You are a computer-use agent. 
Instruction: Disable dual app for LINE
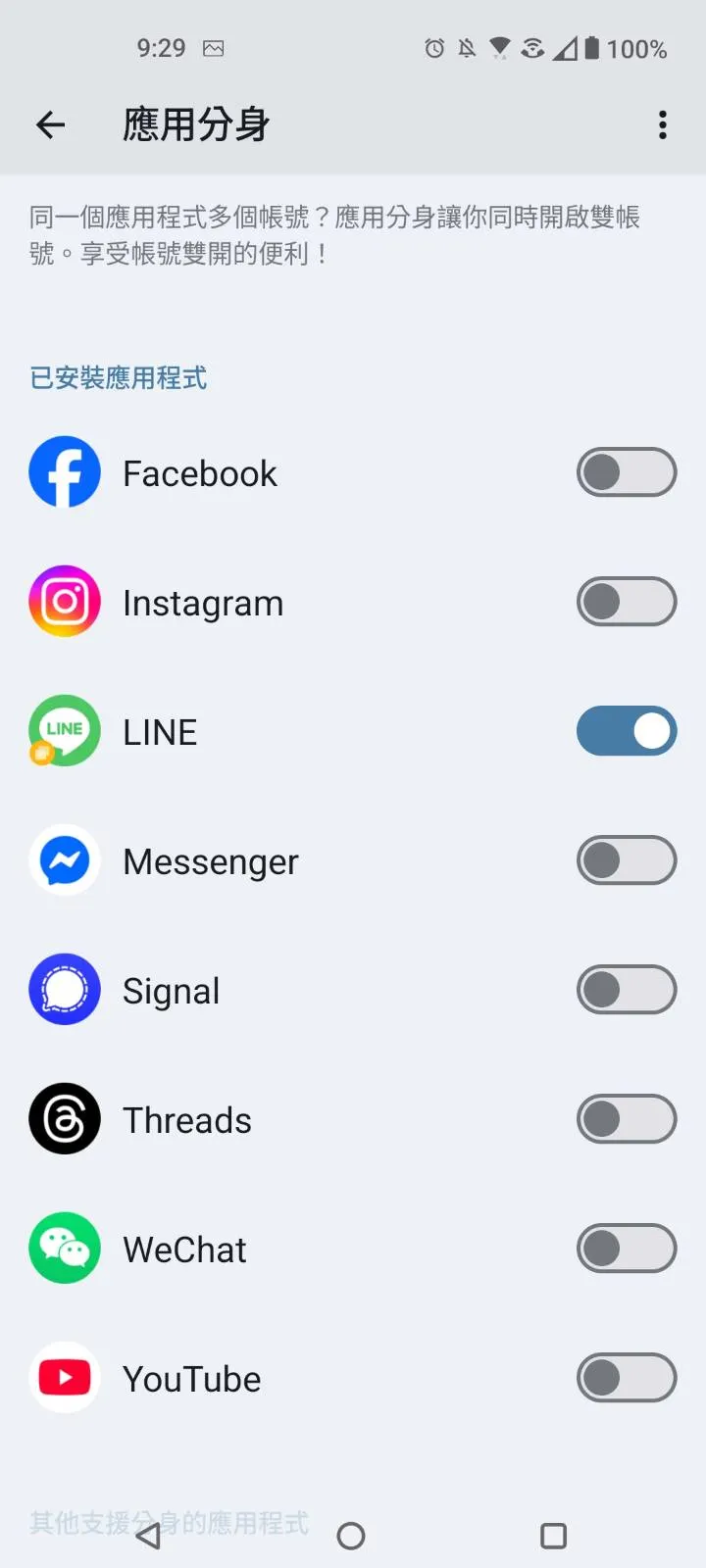tap(626, 730)
